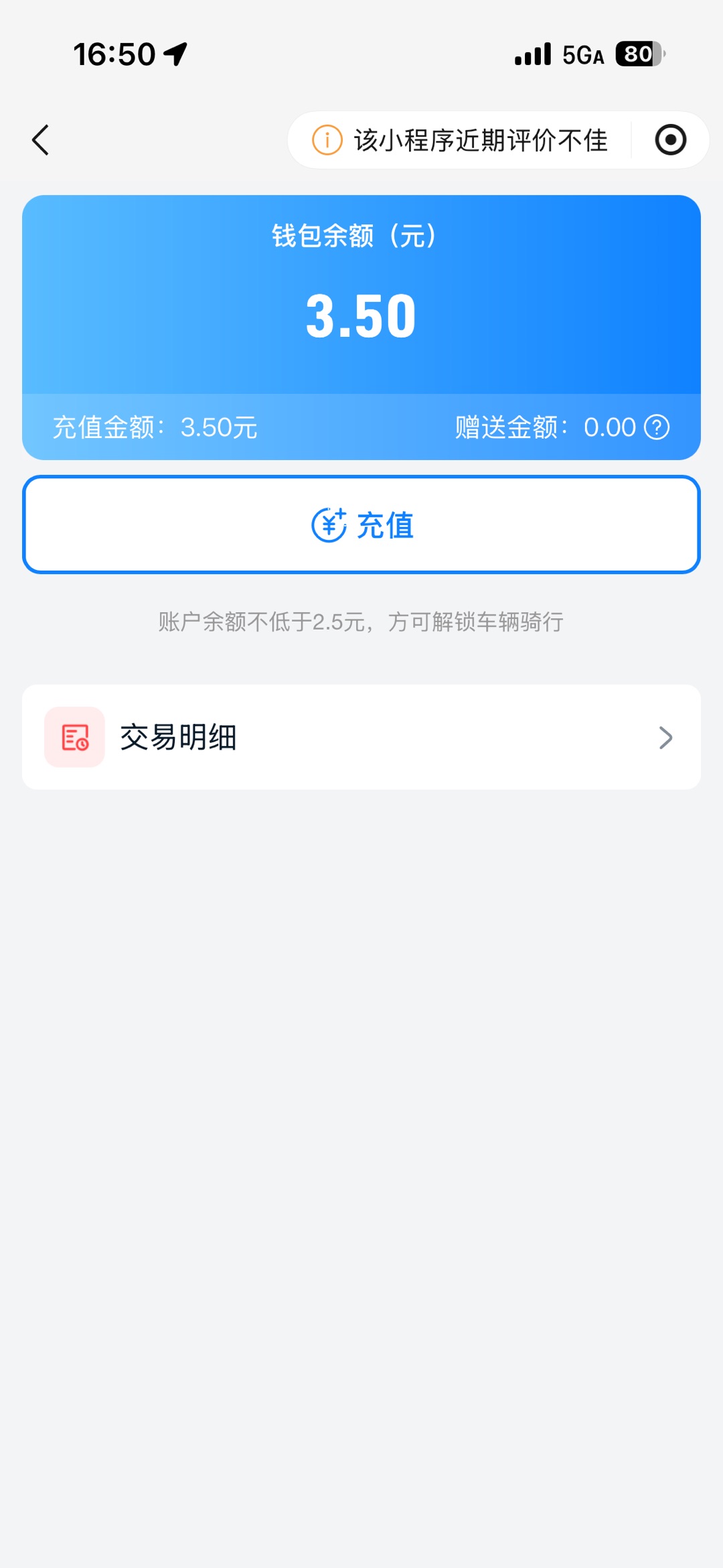Open the 该小程序近期评价不佳 notice
The image size is (723, 1568).
[461, 140]
